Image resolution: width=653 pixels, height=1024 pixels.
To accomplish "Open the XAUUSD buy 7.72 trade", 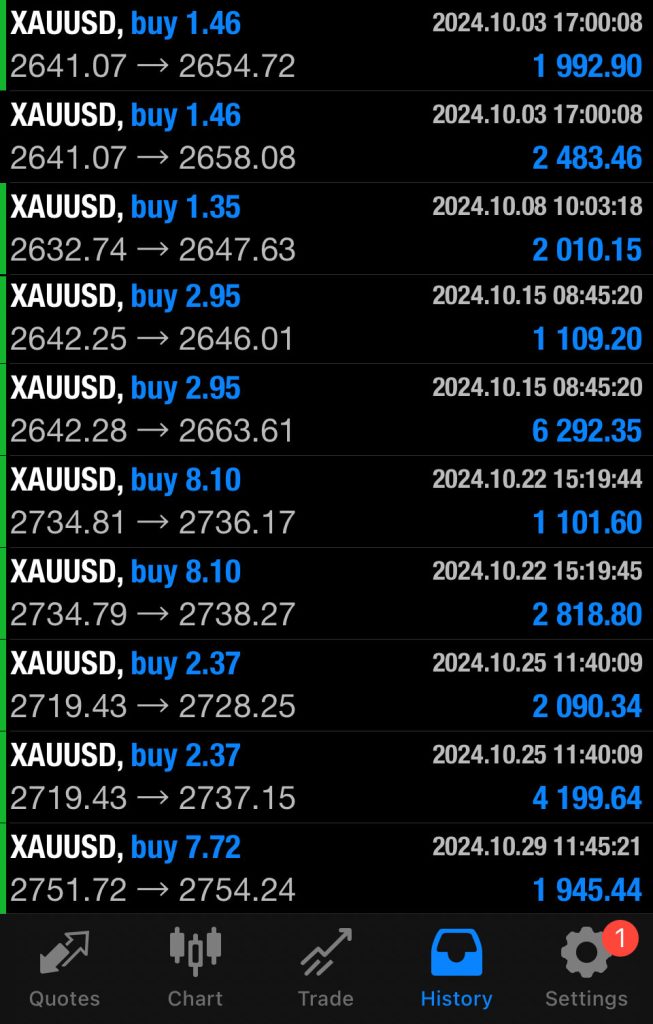I will click(326, 870).
